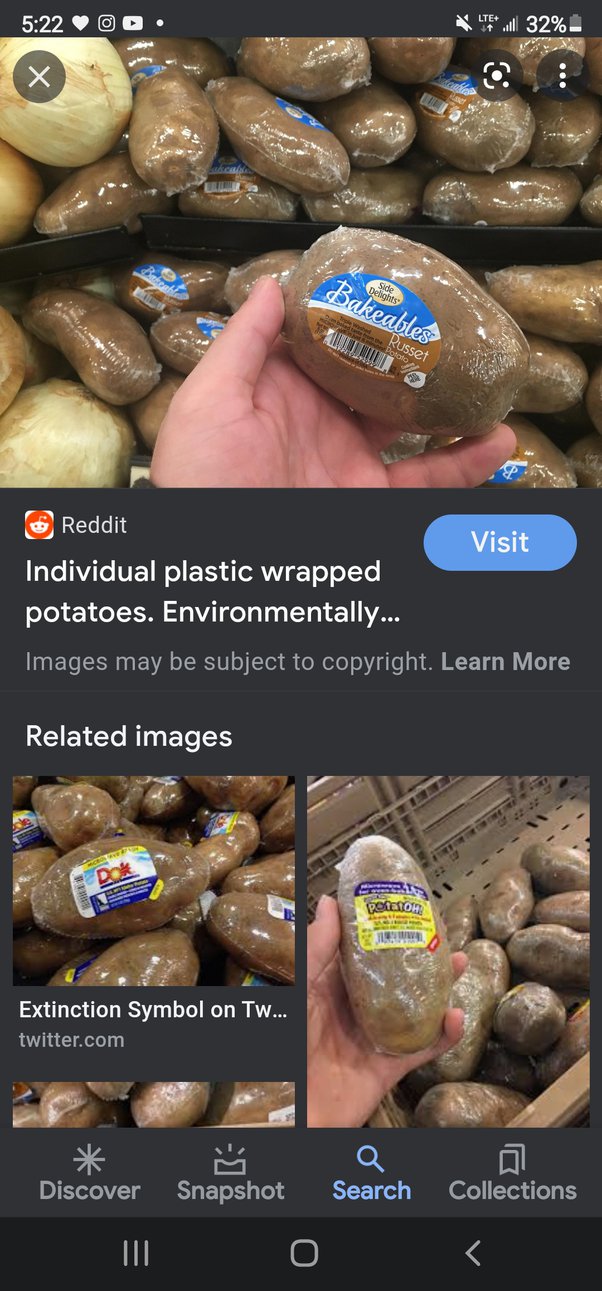Open the Reddit individual wrapped potatoes result

tap(203, 591)
